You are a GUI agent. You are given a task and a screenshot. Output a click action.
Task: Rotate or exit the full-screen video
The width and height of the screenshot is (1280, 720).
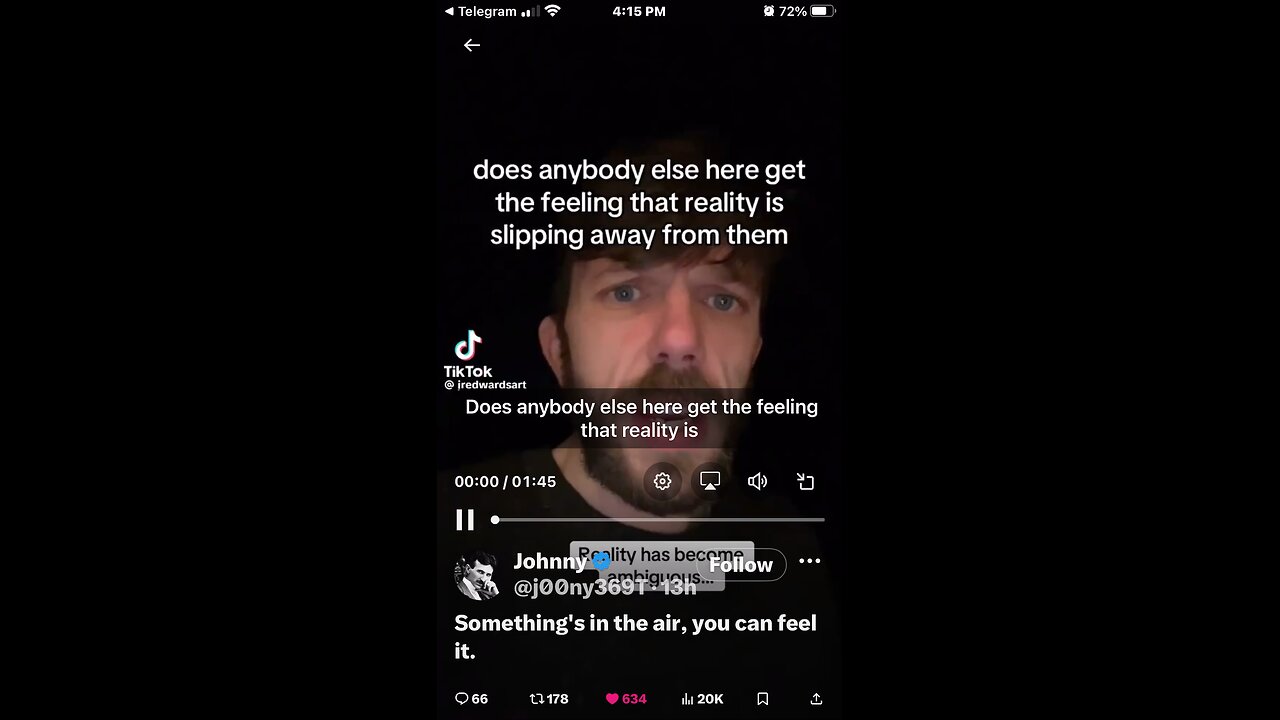[805, 481]
